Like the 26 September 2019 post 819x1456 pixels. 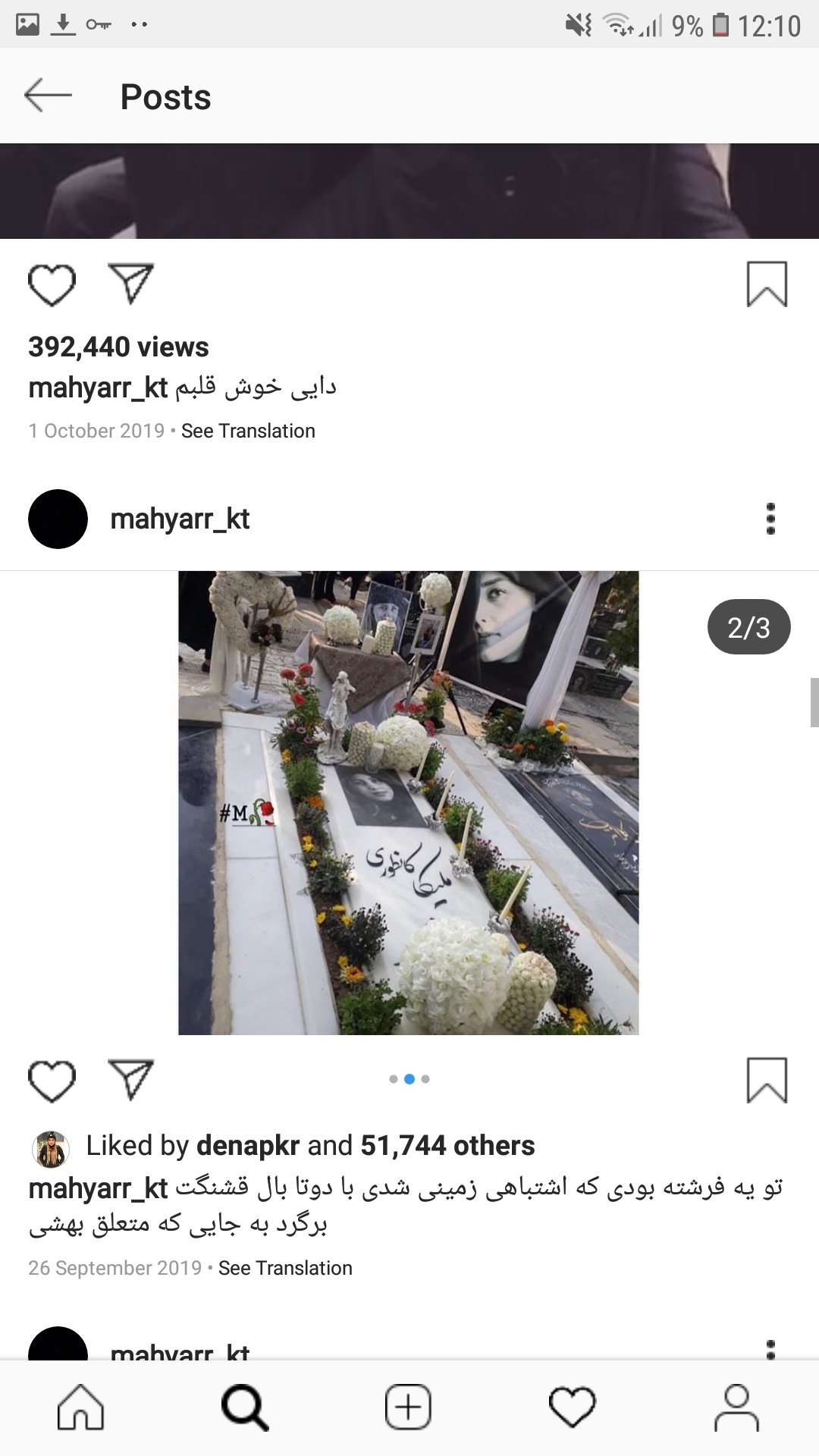click(52, 1081)
